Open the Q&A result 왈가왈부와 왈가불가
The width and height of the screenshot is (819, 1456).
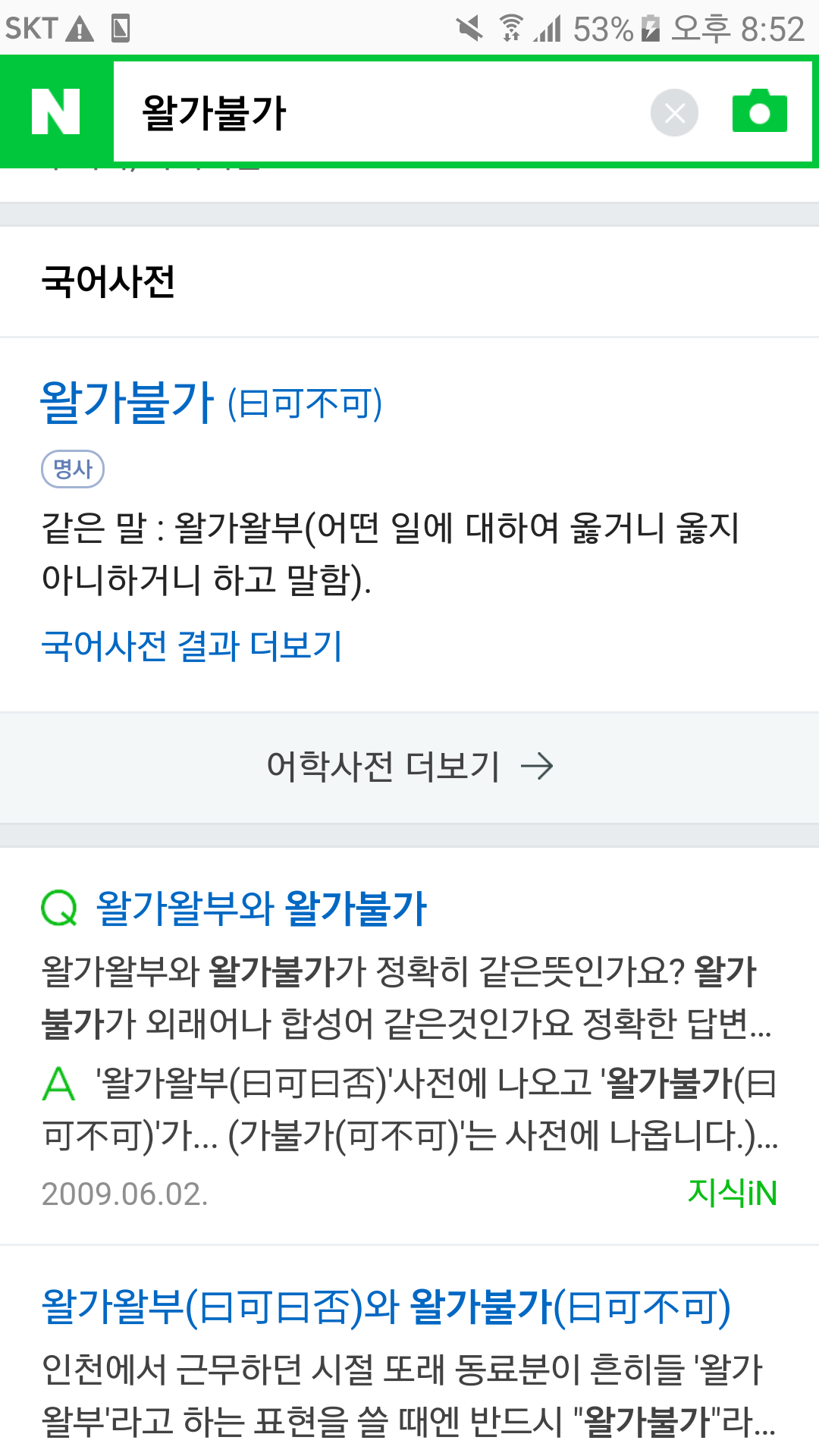point(262,908)
